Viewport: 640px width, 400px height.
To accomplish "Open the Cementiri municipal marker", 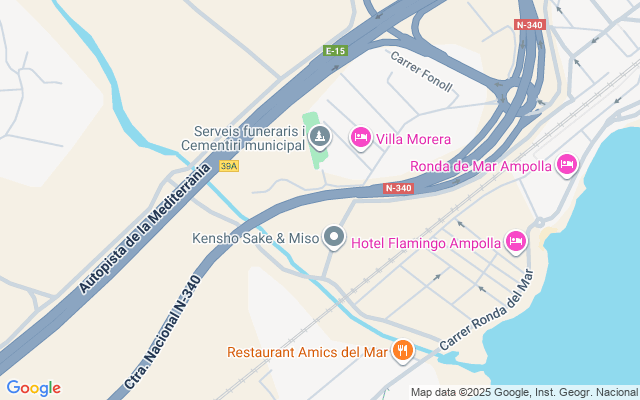I will [320, 137].
